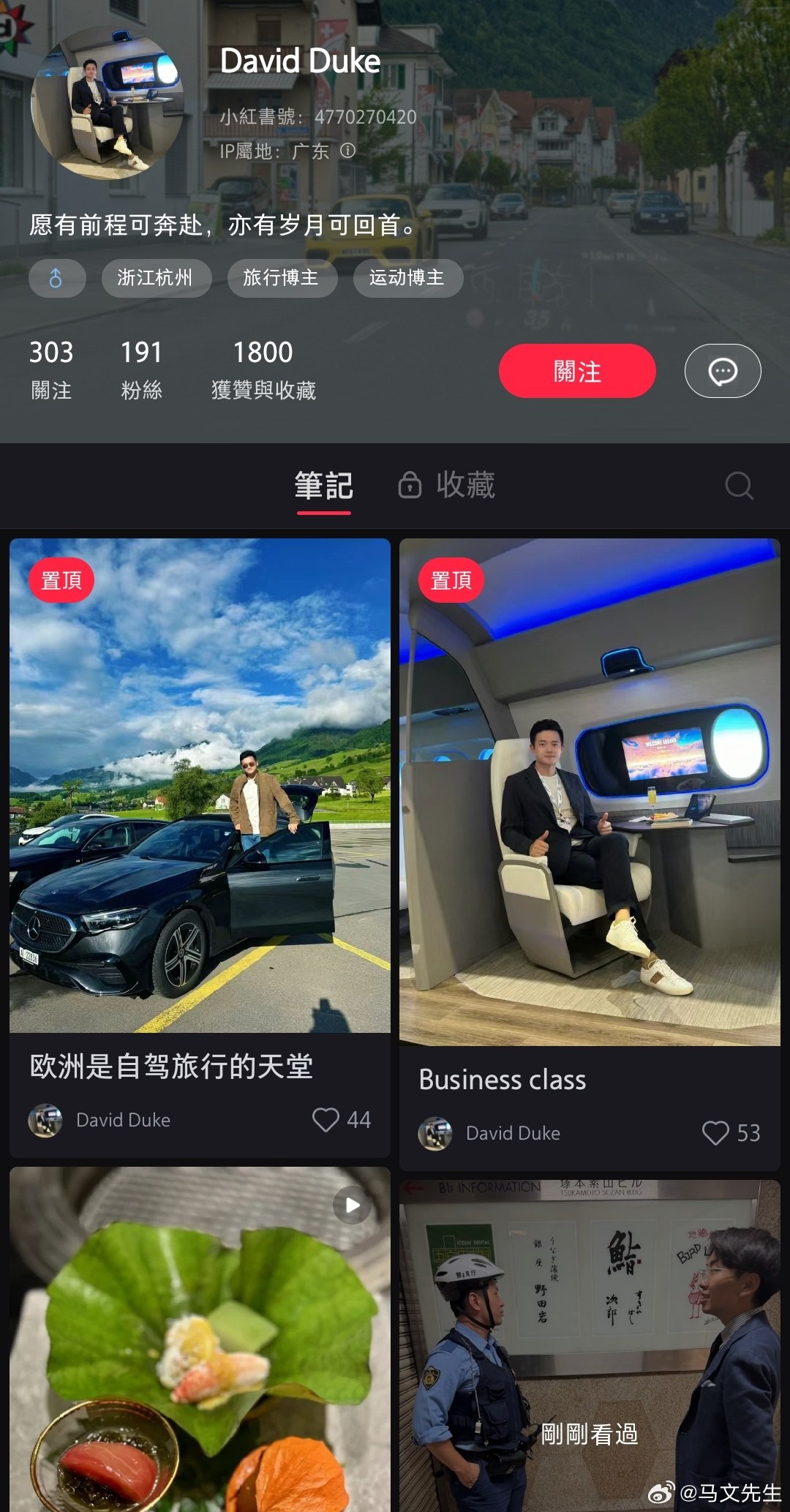The height and width of the screenshot is (1512, 790).
Task: Tap David Duke's small avatar under 欧洲是自驾旅行的天堂
Action: [45, 1119]
